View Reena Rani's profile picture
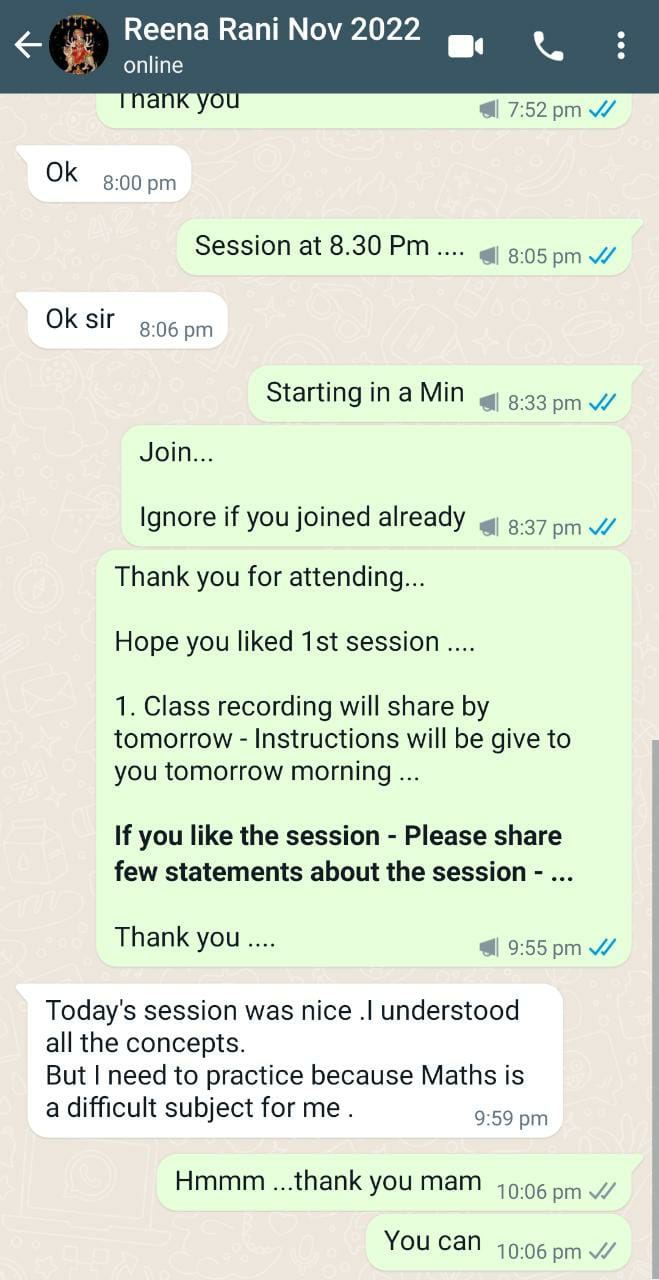 tap(78, 45)
